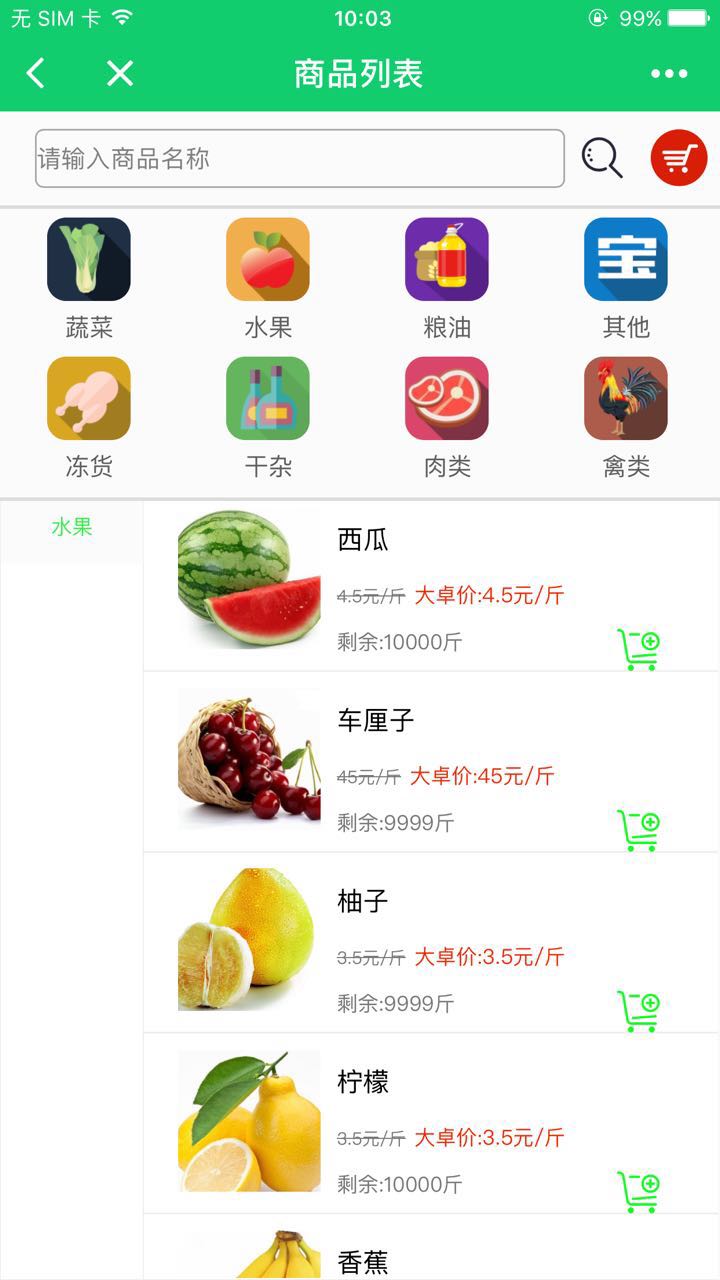The width and height of the screenshot is (720, 1280).
Task: Go back using the arrow icon
Action: [36, 73]
